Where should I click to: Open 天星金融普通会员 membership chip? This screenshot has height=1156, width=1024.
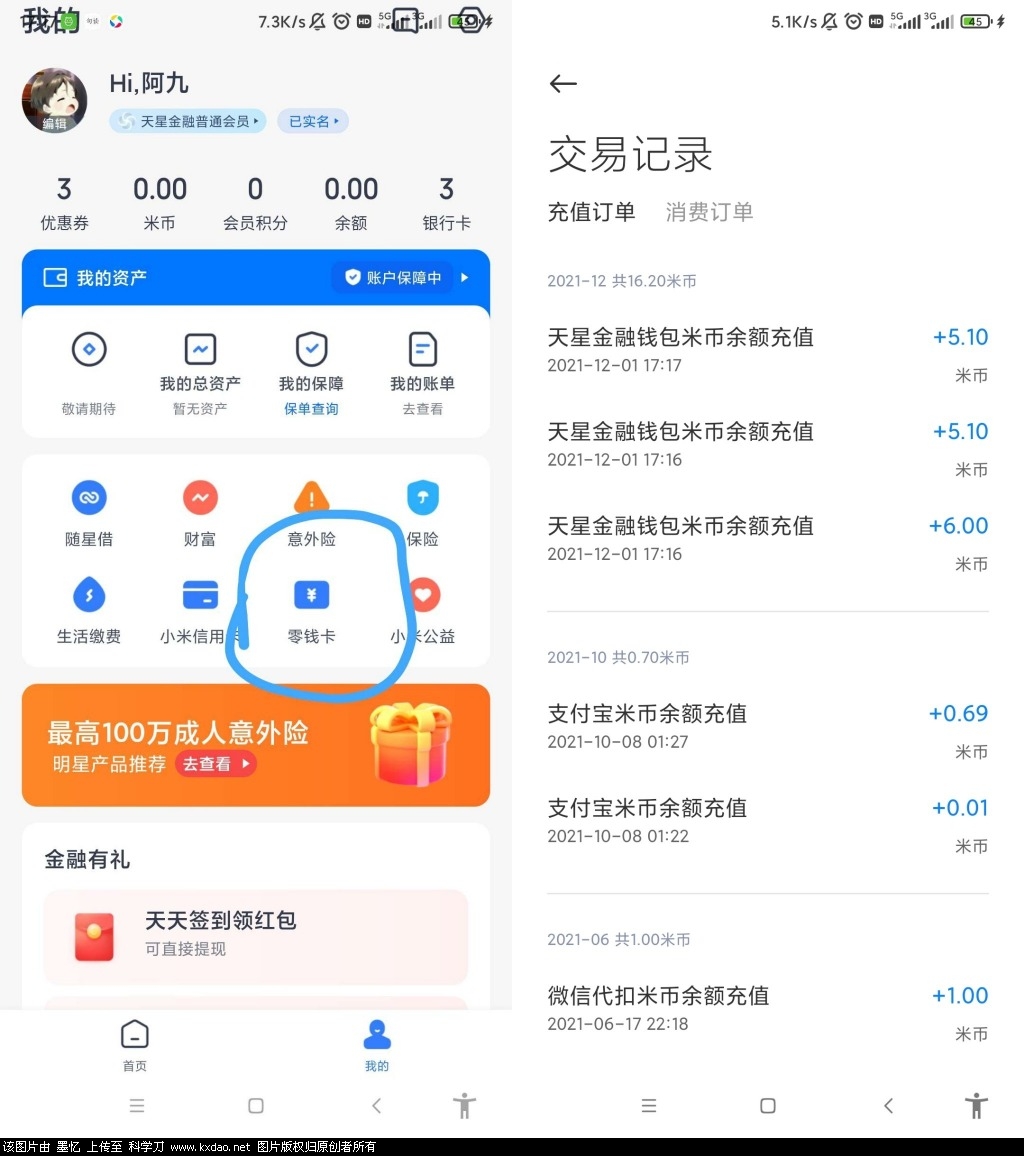pos(187,121)
